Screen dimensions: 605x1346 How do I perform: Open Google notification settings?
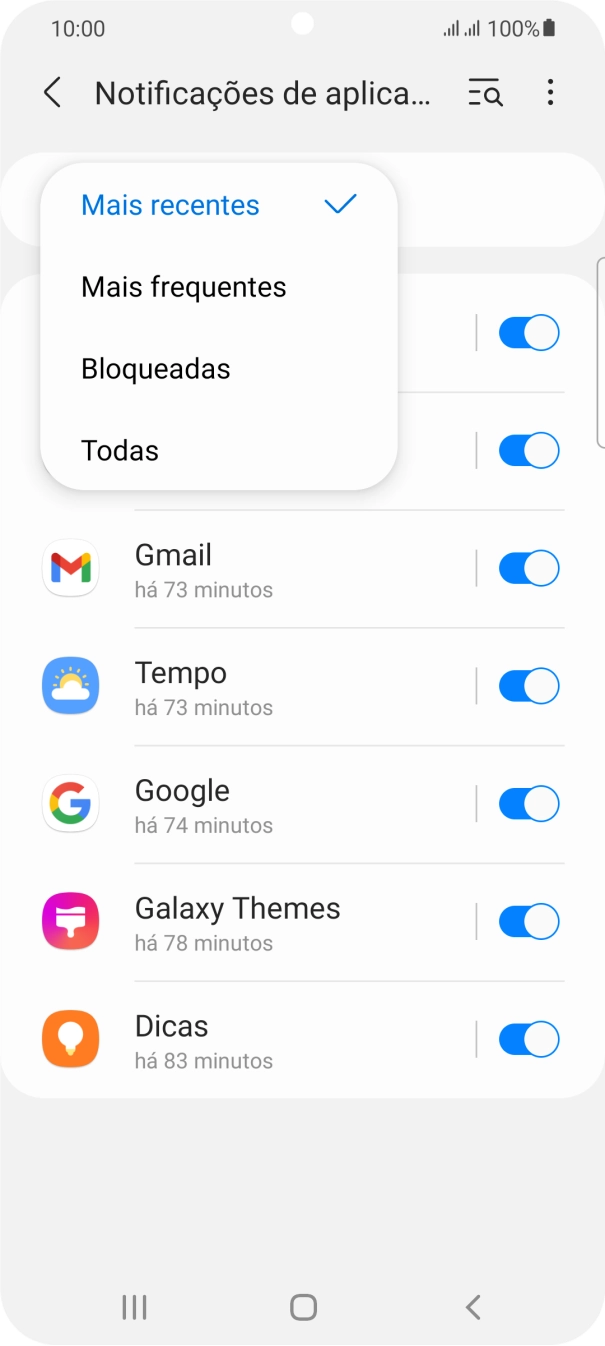pos(250,805)
